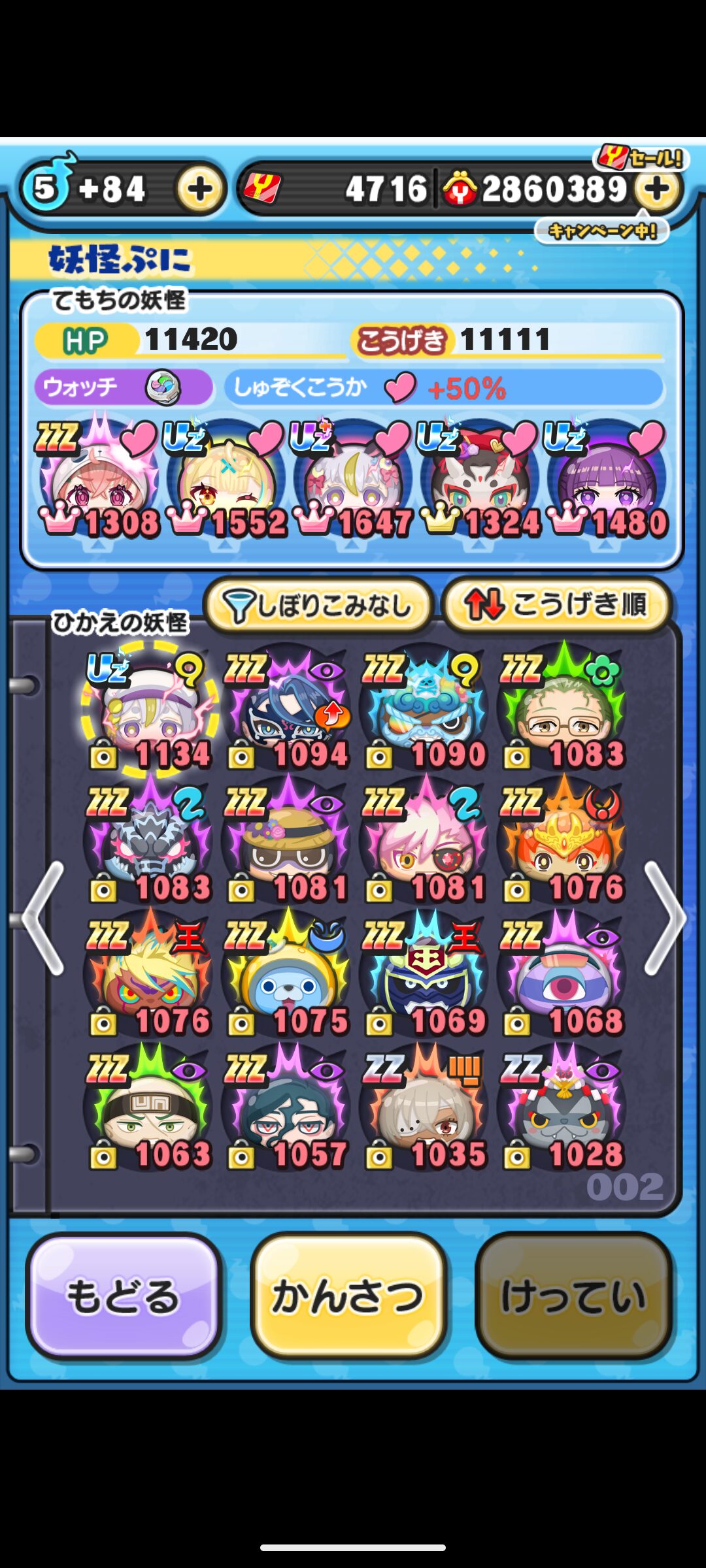Go to the next page of reserve yokai
The height and width of the screenshot is (1568, 706).
664,918
